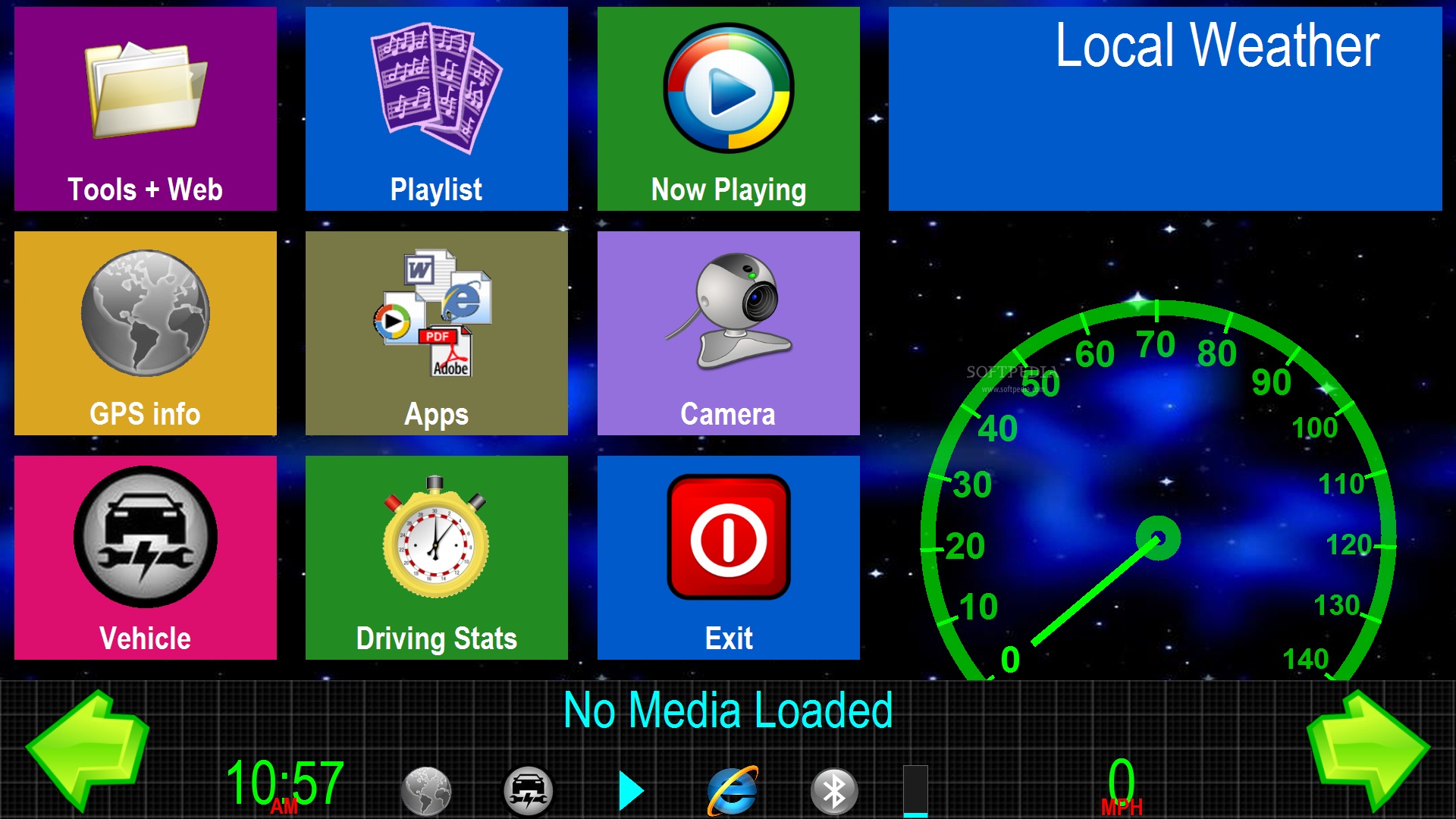This screenshot has height=819, width=1456.
Task: Open the Tools + Web tile
Action: [145, 109]
